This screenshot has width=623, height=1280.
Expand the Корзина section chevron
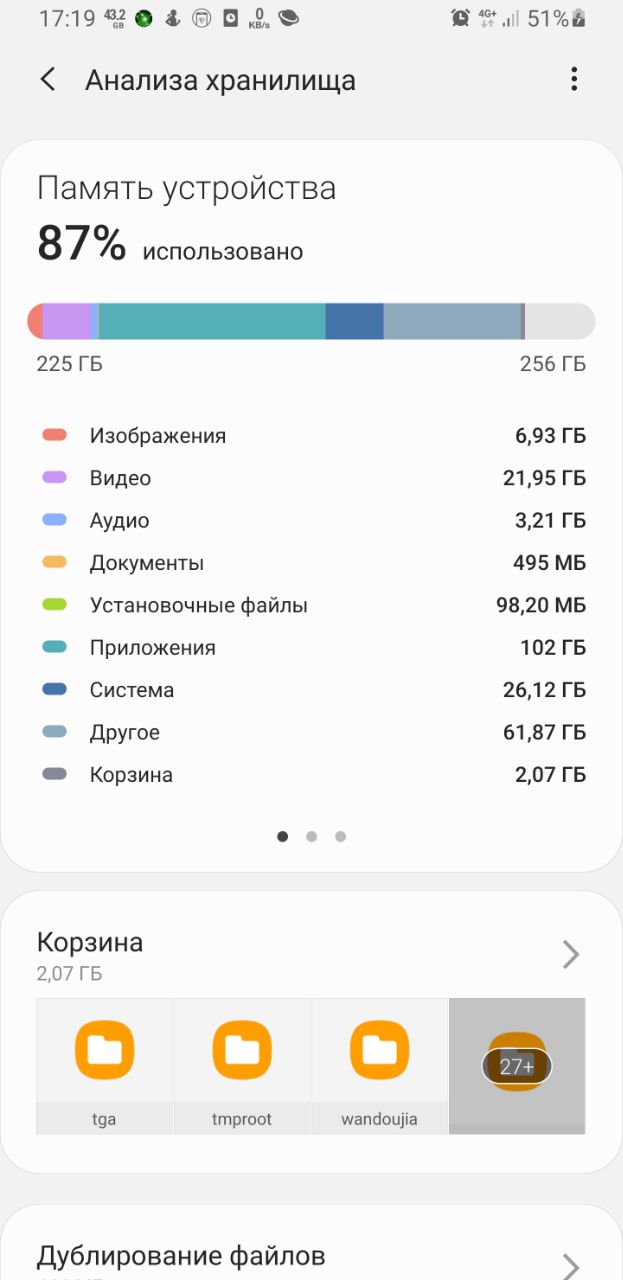571,955
